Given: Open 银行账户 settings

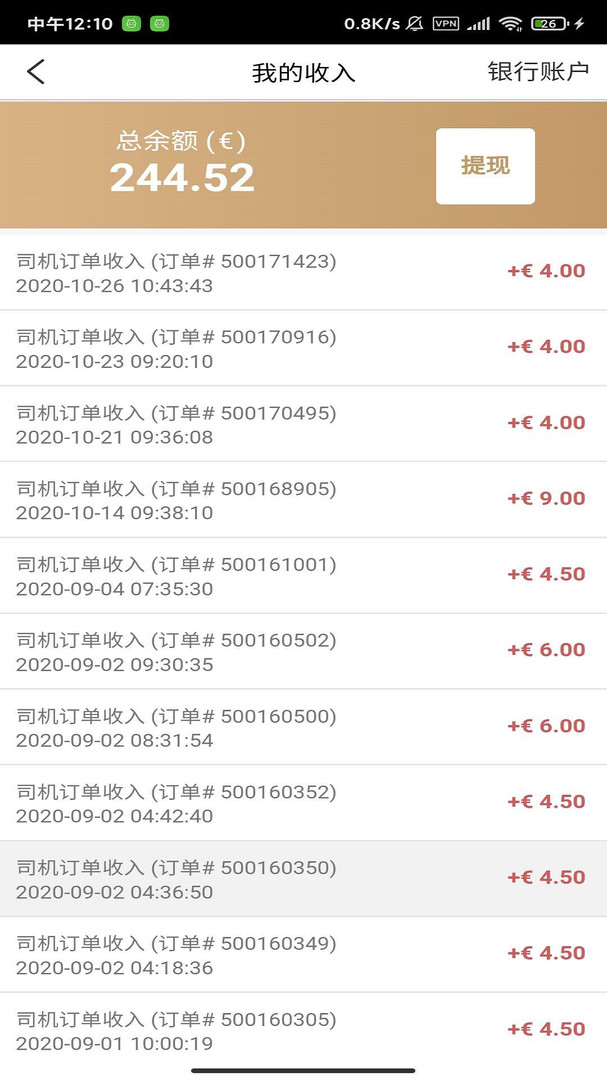Looking at the screenshot, I should pyautogui.click(x=538, y=72).
